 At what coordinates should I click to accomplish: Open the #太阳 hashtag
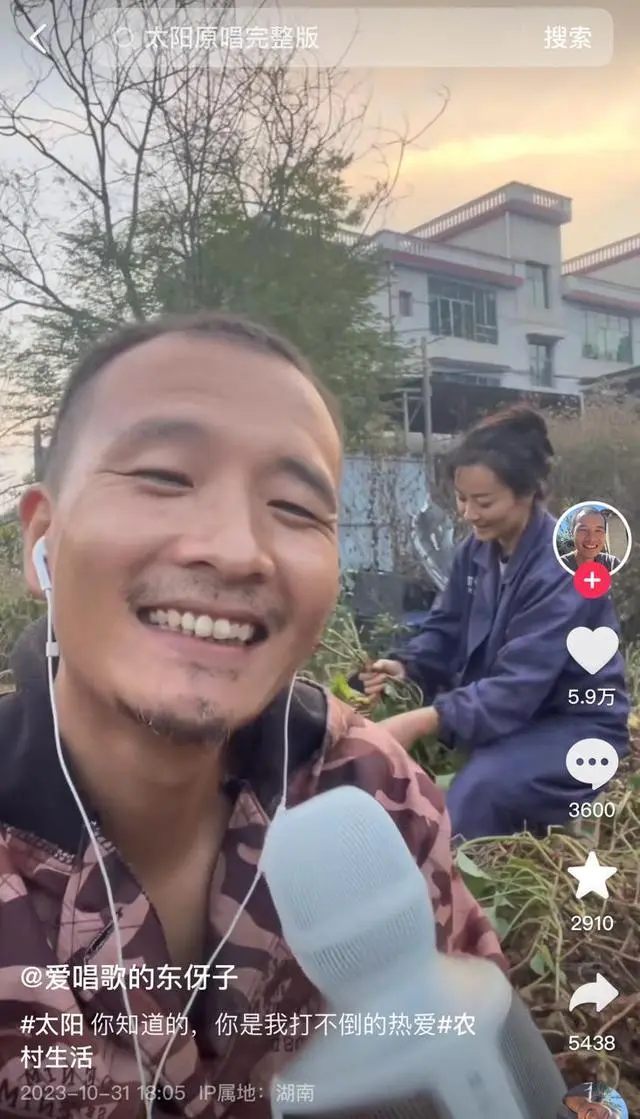click(52, 1024)
